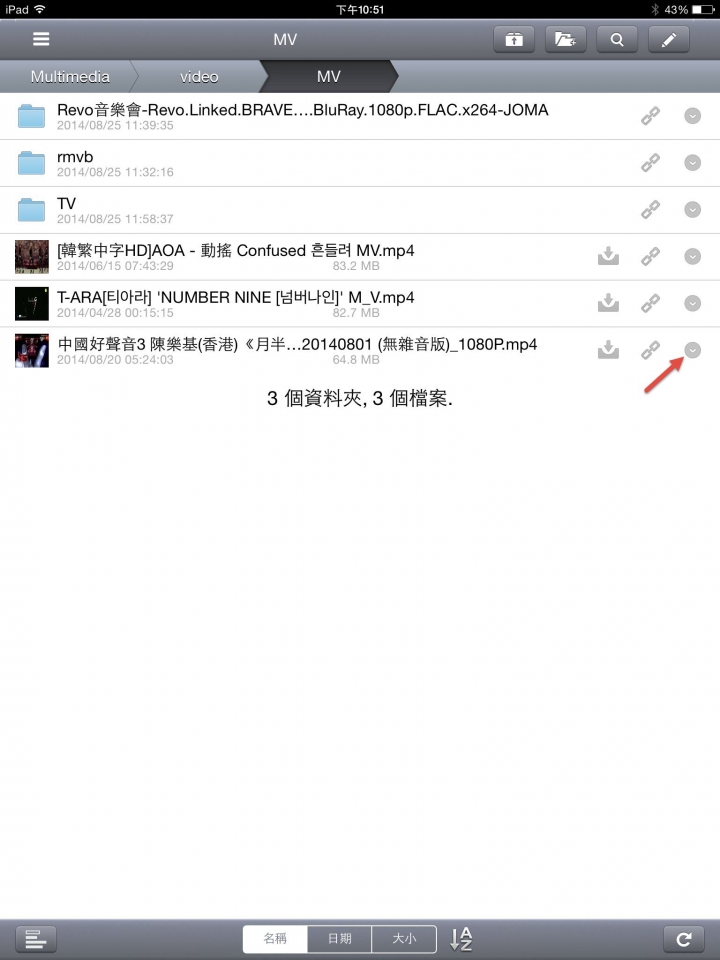
Task: Tap the upload button in the toolbar
Action: pyautogui.click(x=514, y=40)
